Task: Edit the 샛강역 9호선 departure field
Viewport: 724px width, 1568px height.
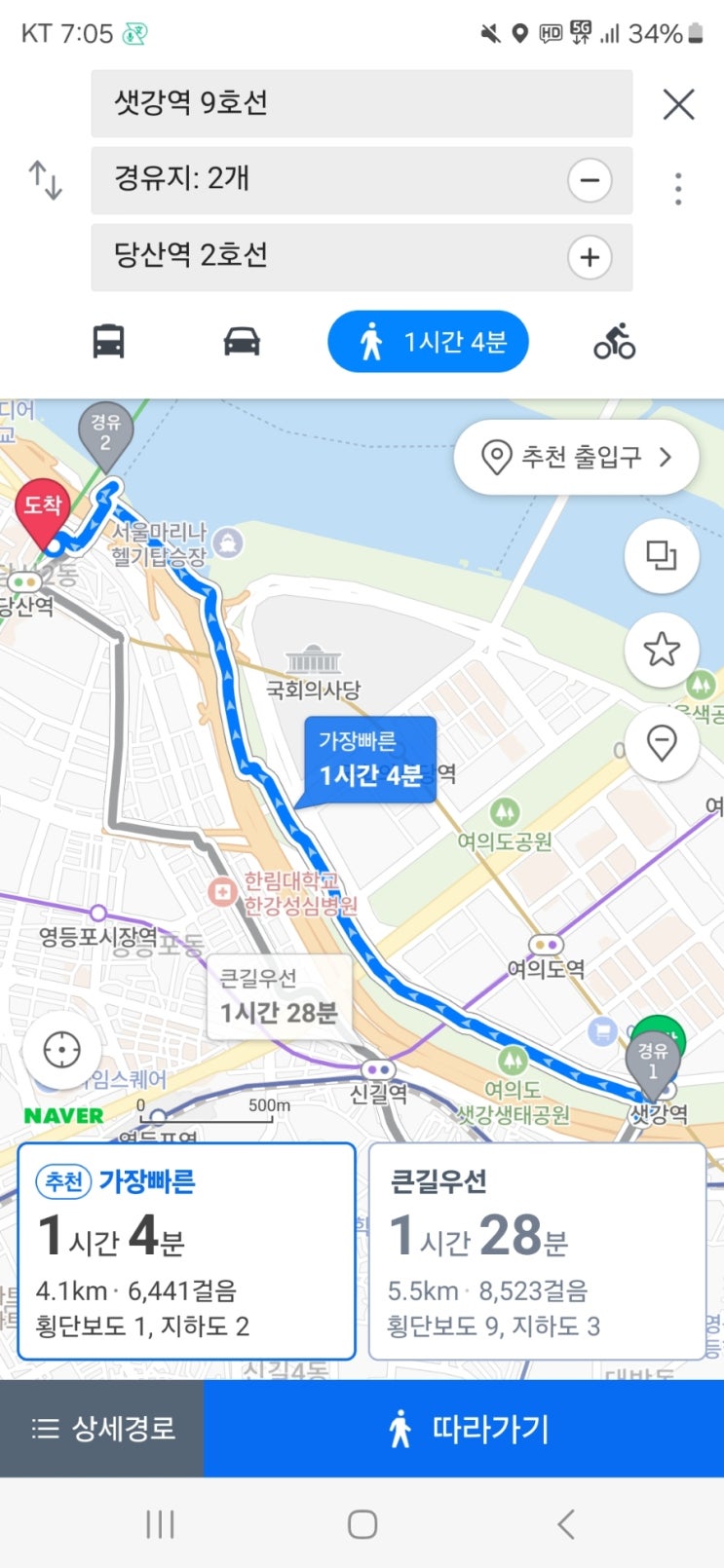Action: [361, 103]
